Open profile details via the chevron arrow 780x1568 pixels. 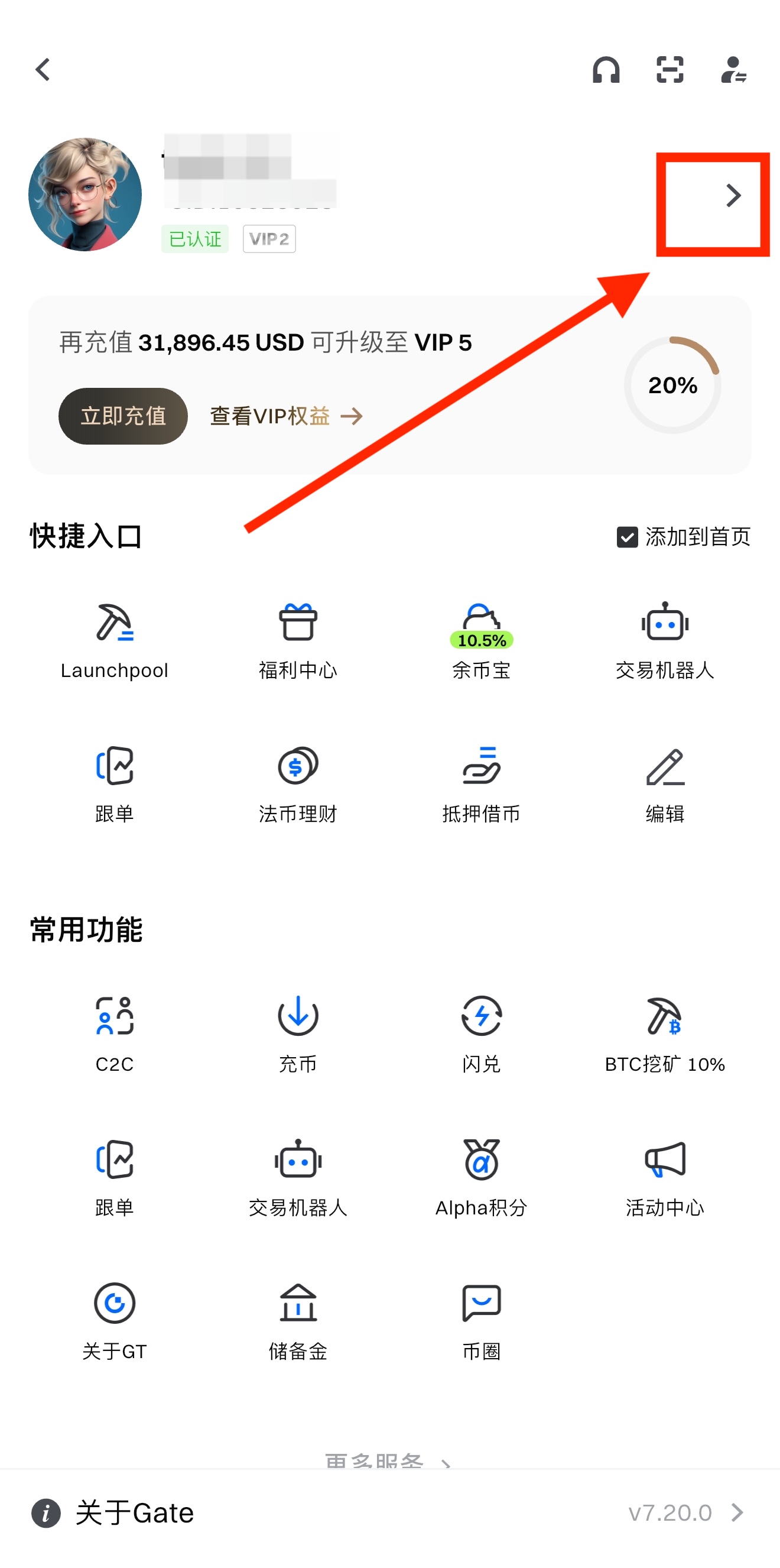[x=733, y=195]
